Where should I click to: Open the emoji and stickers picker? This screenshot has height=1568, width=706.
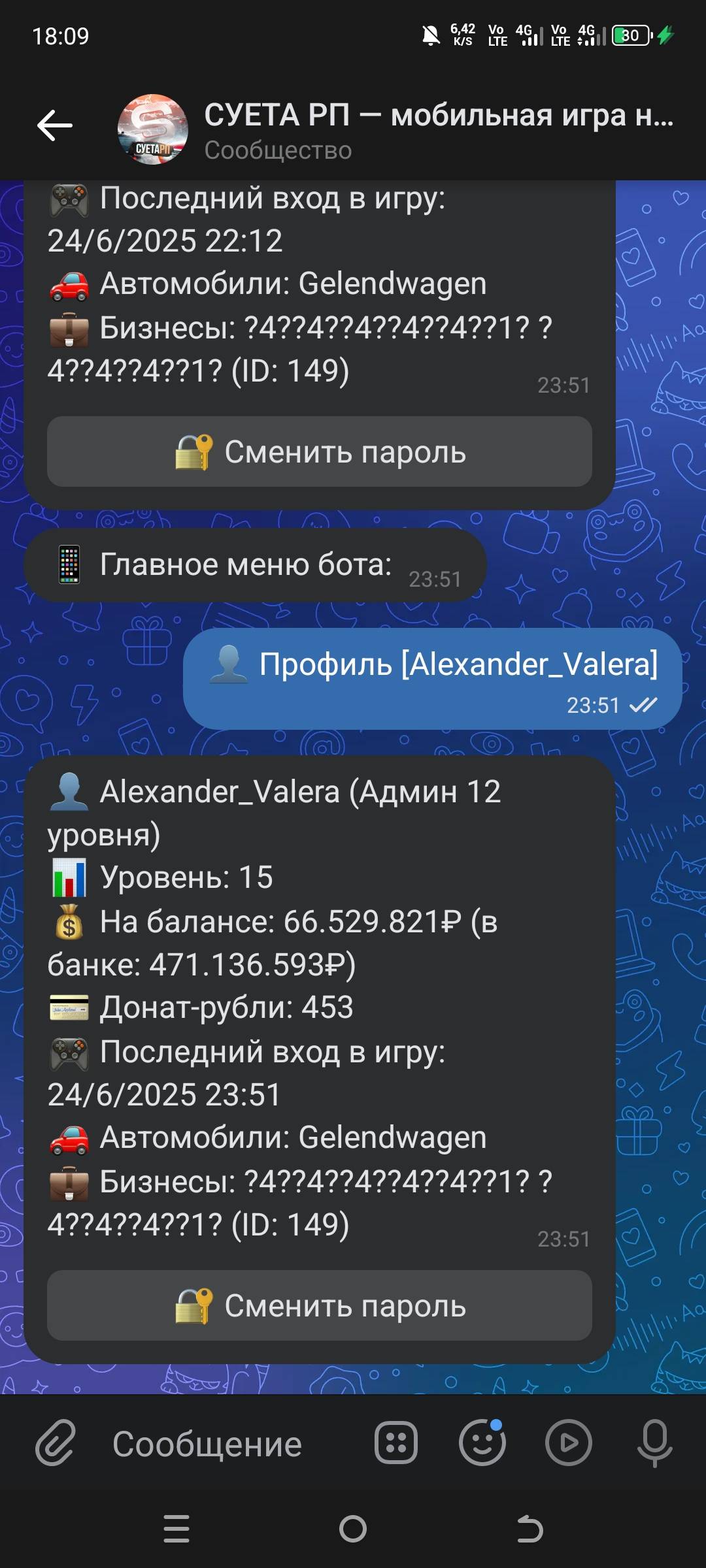point(482,1443)
